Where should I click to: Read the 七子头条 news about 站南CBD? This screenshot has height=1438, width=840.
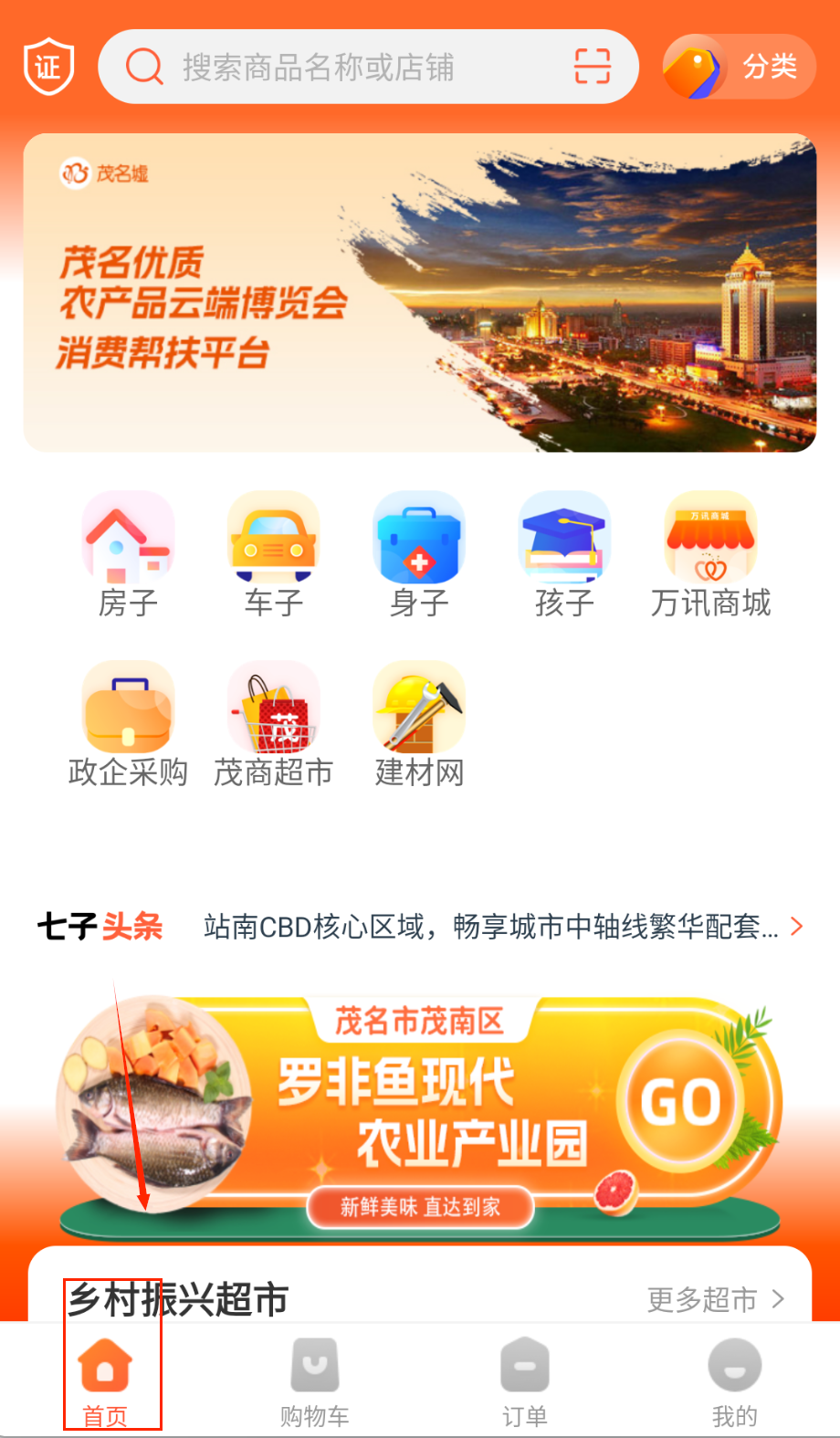(x=493, y=927)
